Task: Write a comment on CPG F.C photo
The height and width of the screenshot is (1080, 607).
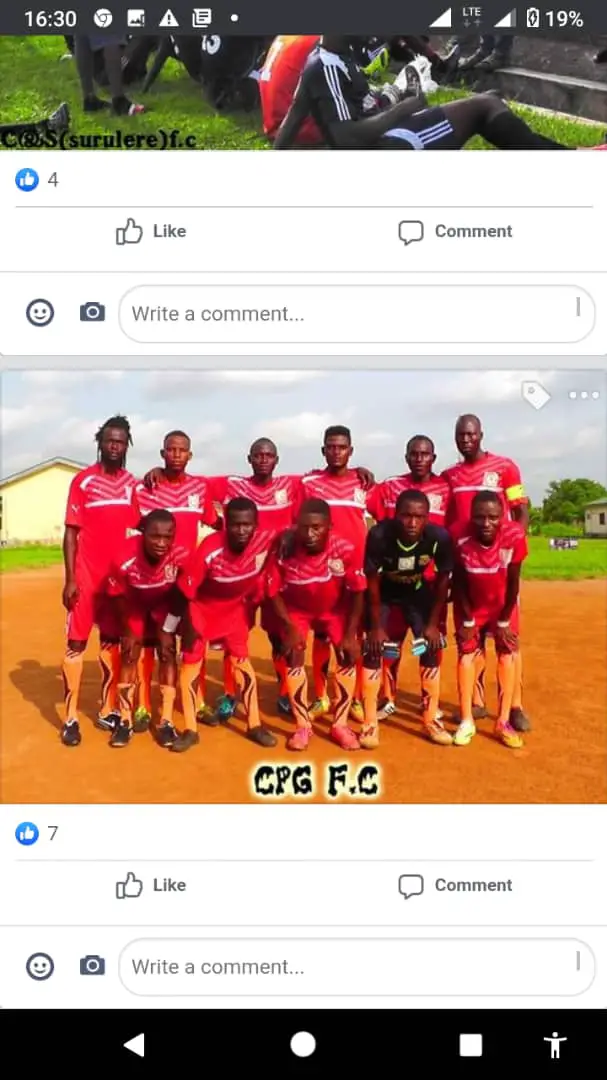Action: coord(350,967)
